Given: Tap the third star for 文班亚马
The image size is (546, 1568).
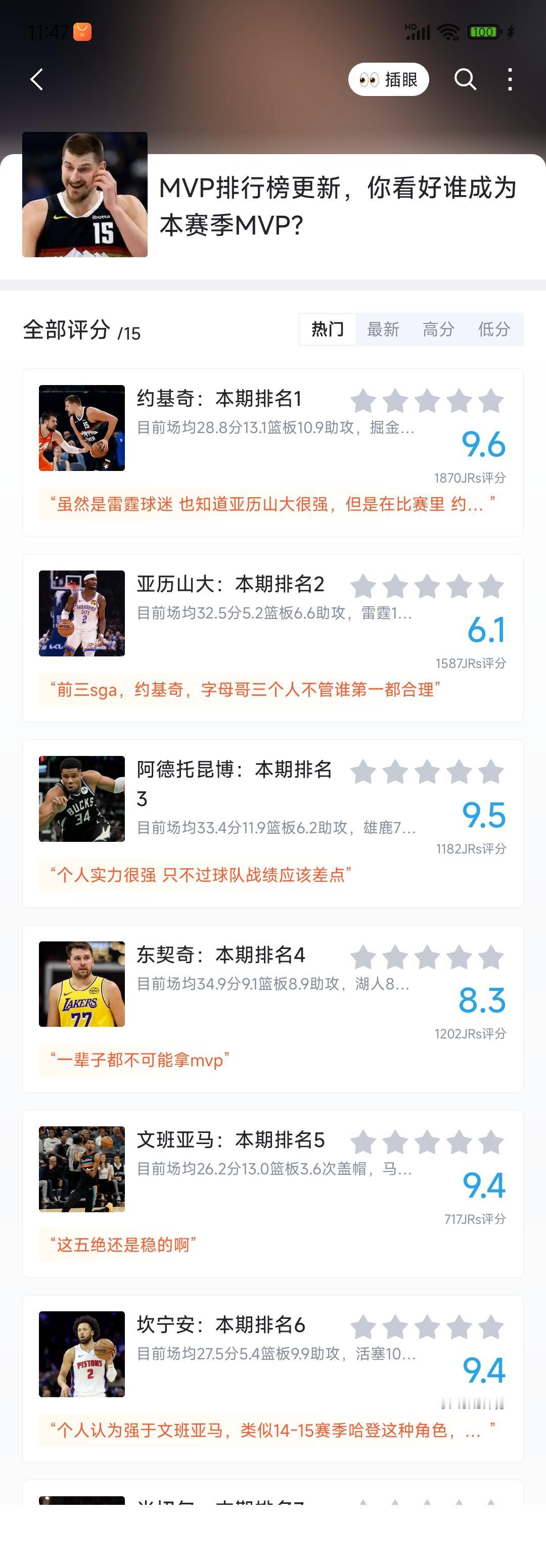Looking at the screenshot, I should 429,1142.
